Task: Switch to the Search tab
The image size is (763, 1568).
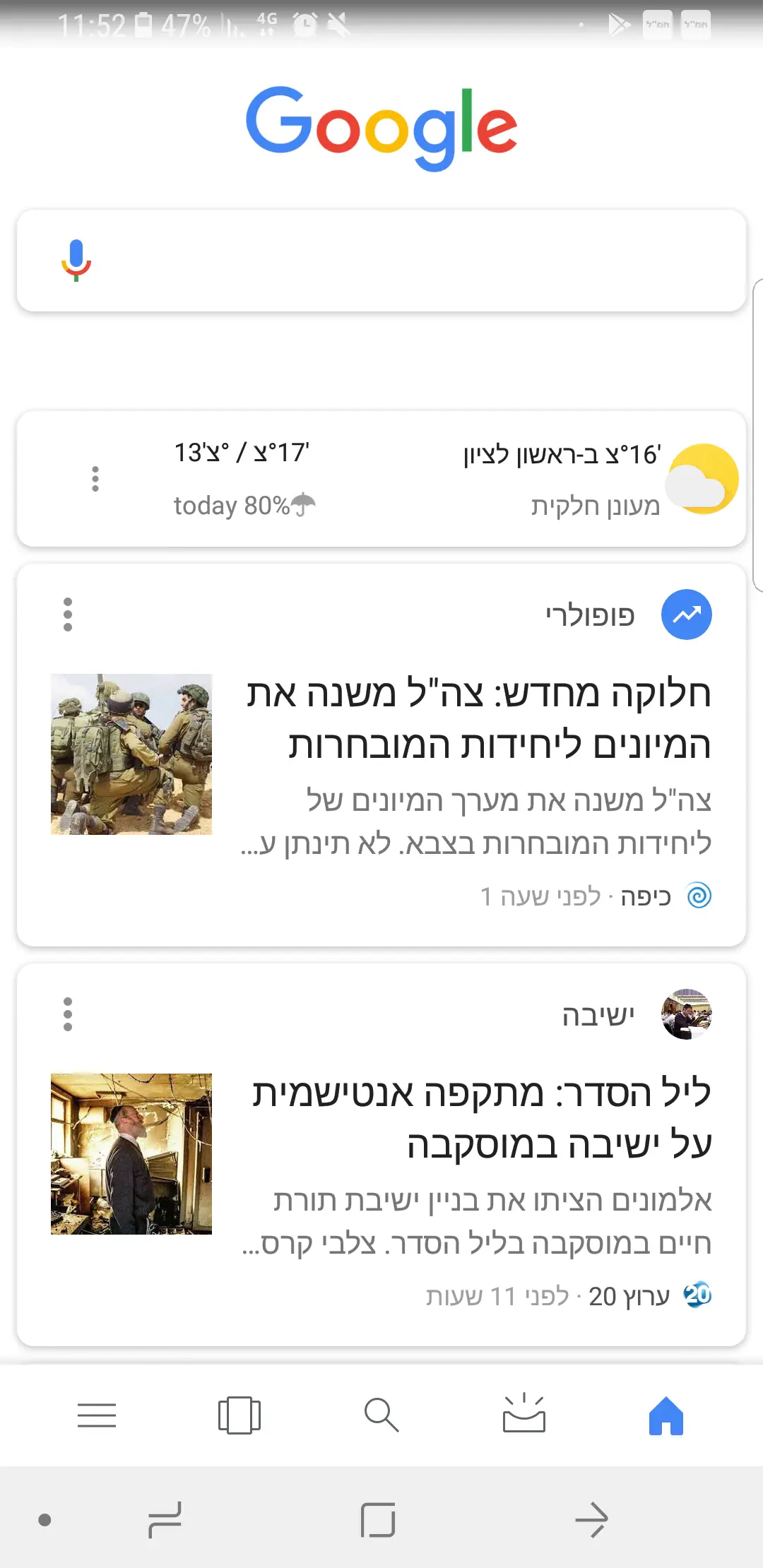Action: (381, 1415)
